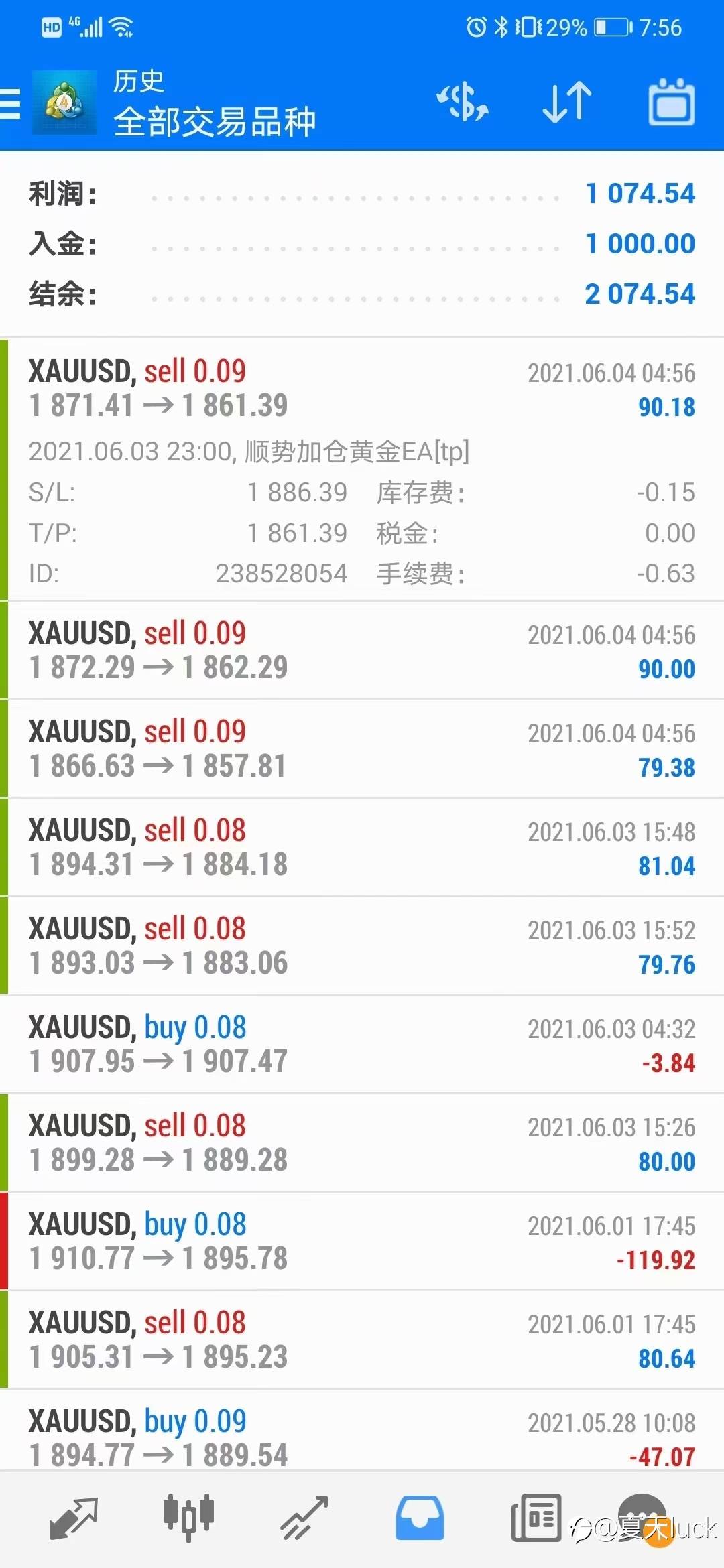
Task: Switch to the Quotes tab
Action: [73, 1518]
